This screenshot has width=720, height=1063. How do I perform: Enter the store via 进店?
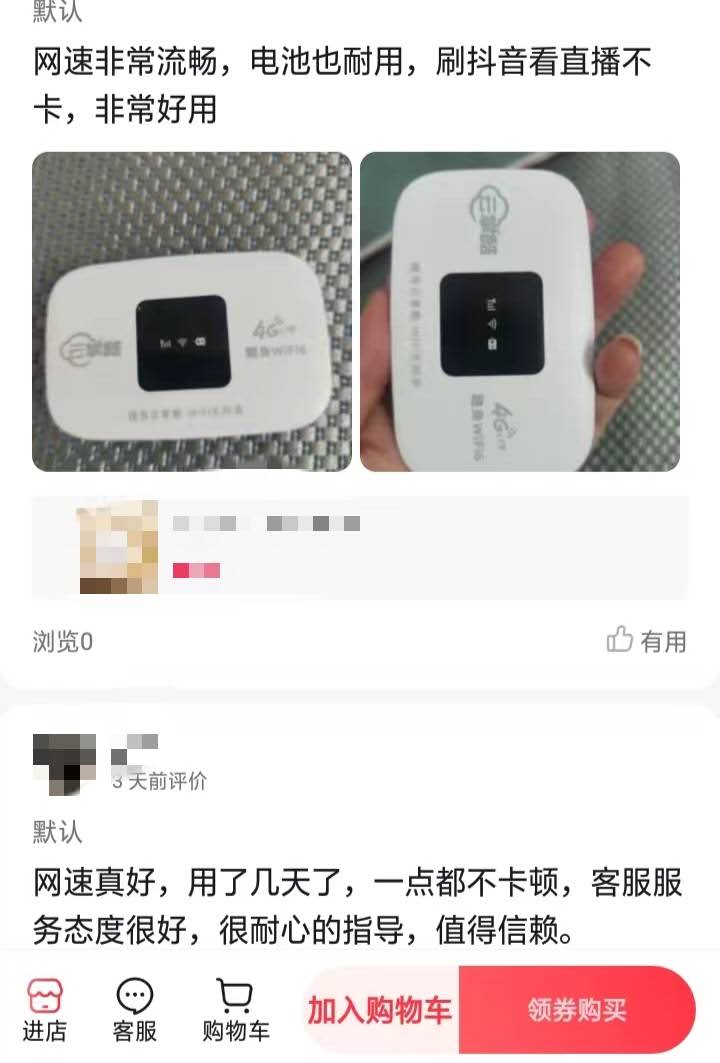point(44,1010)
